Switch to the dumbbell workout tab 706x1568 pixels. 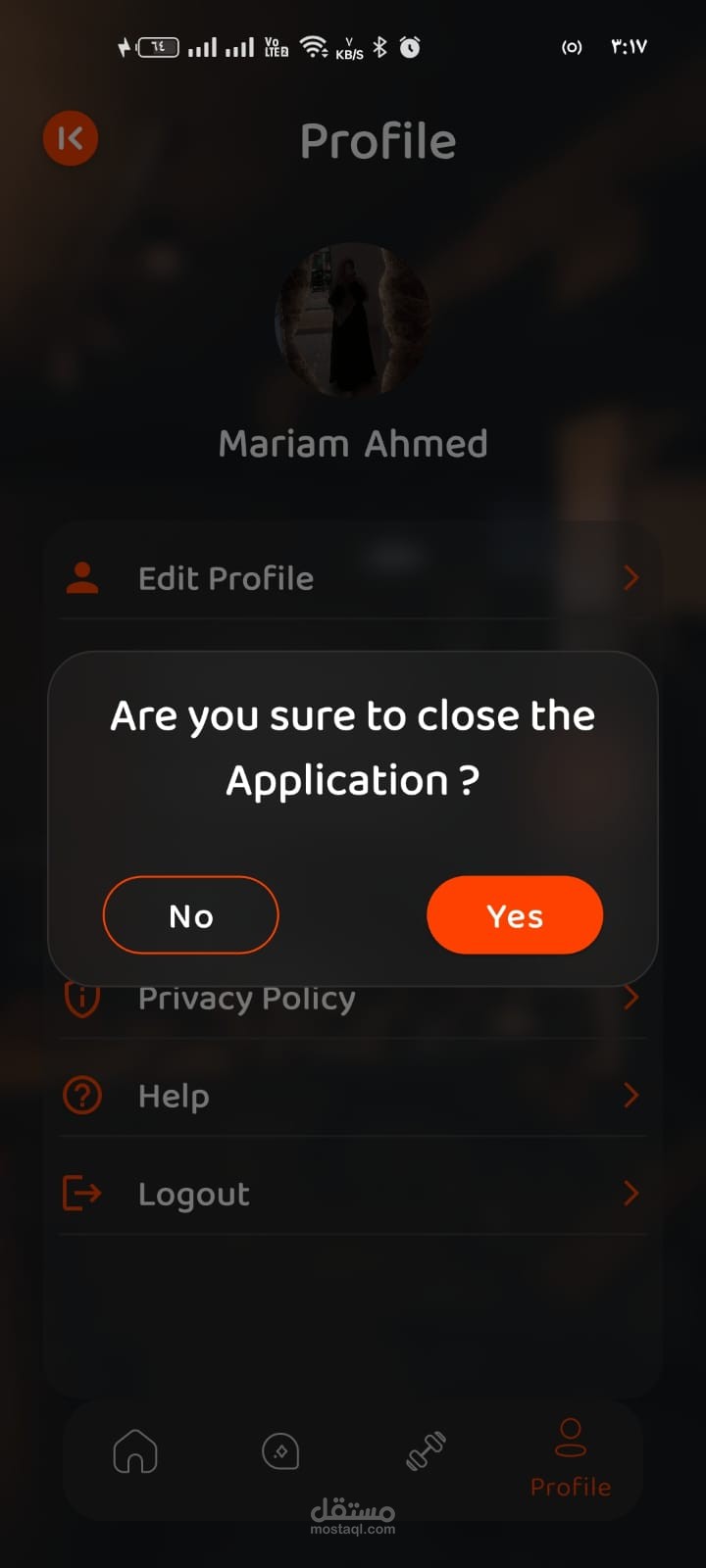[427, 1450]
